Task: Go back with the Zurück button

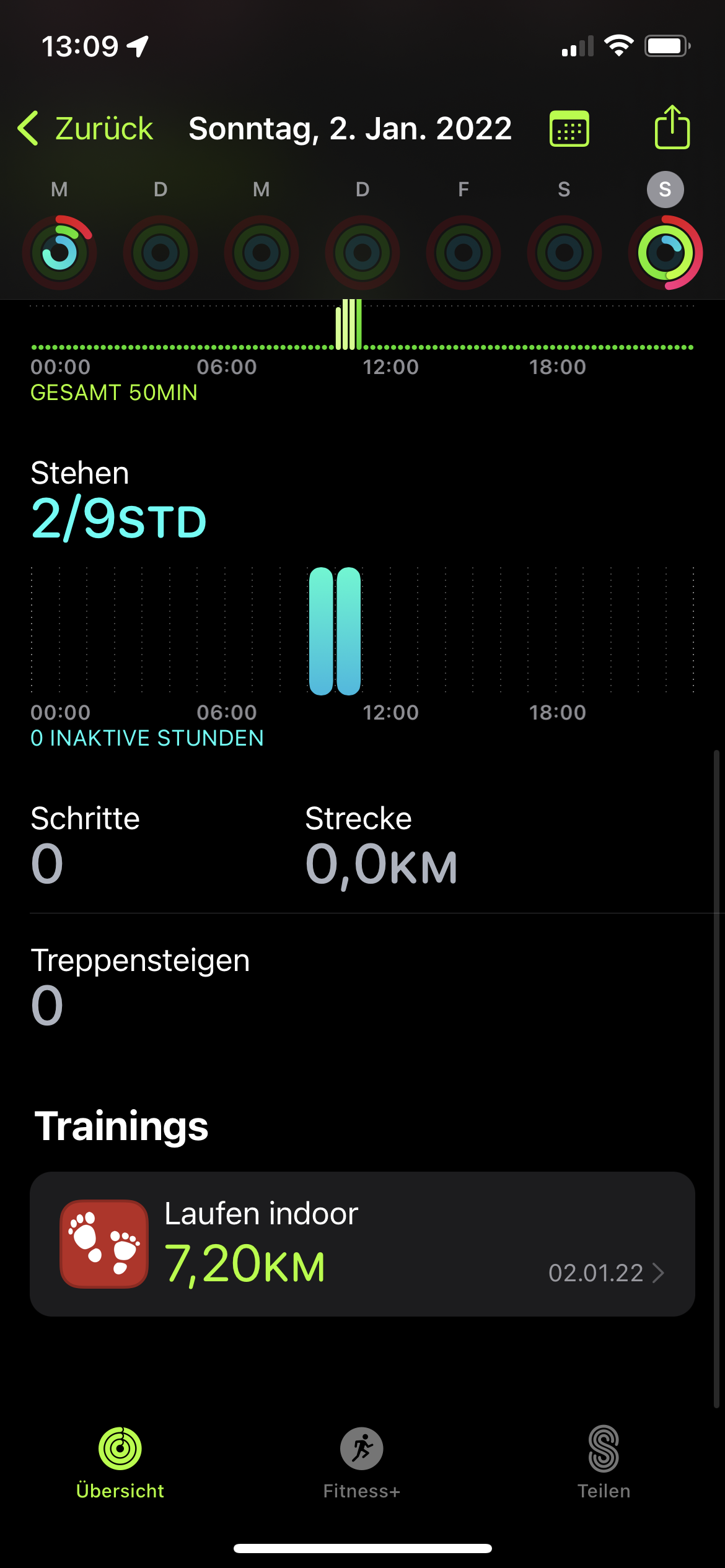Action: pyautogui.click(x=86, y=129)
